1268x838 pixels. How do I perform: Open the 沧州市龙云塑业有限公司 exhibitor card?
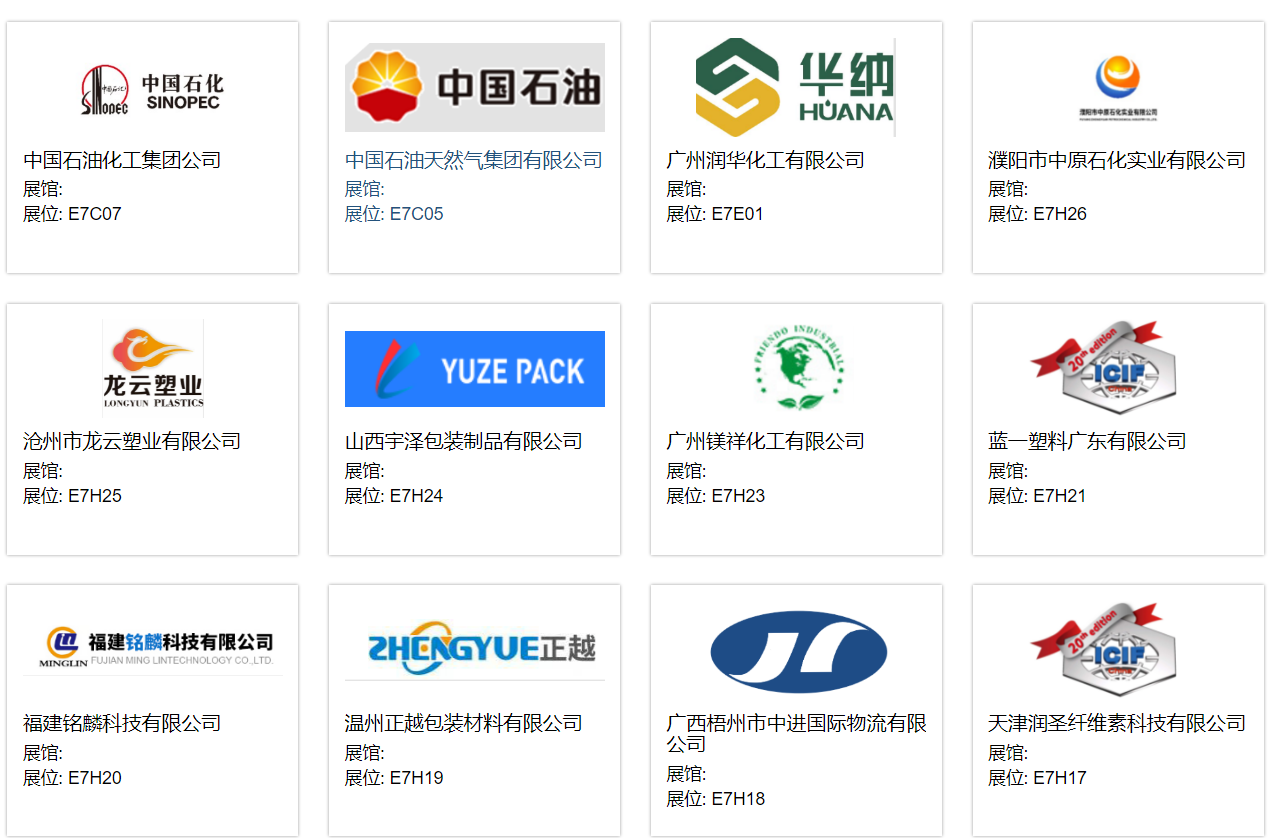(x=132, y=441)
